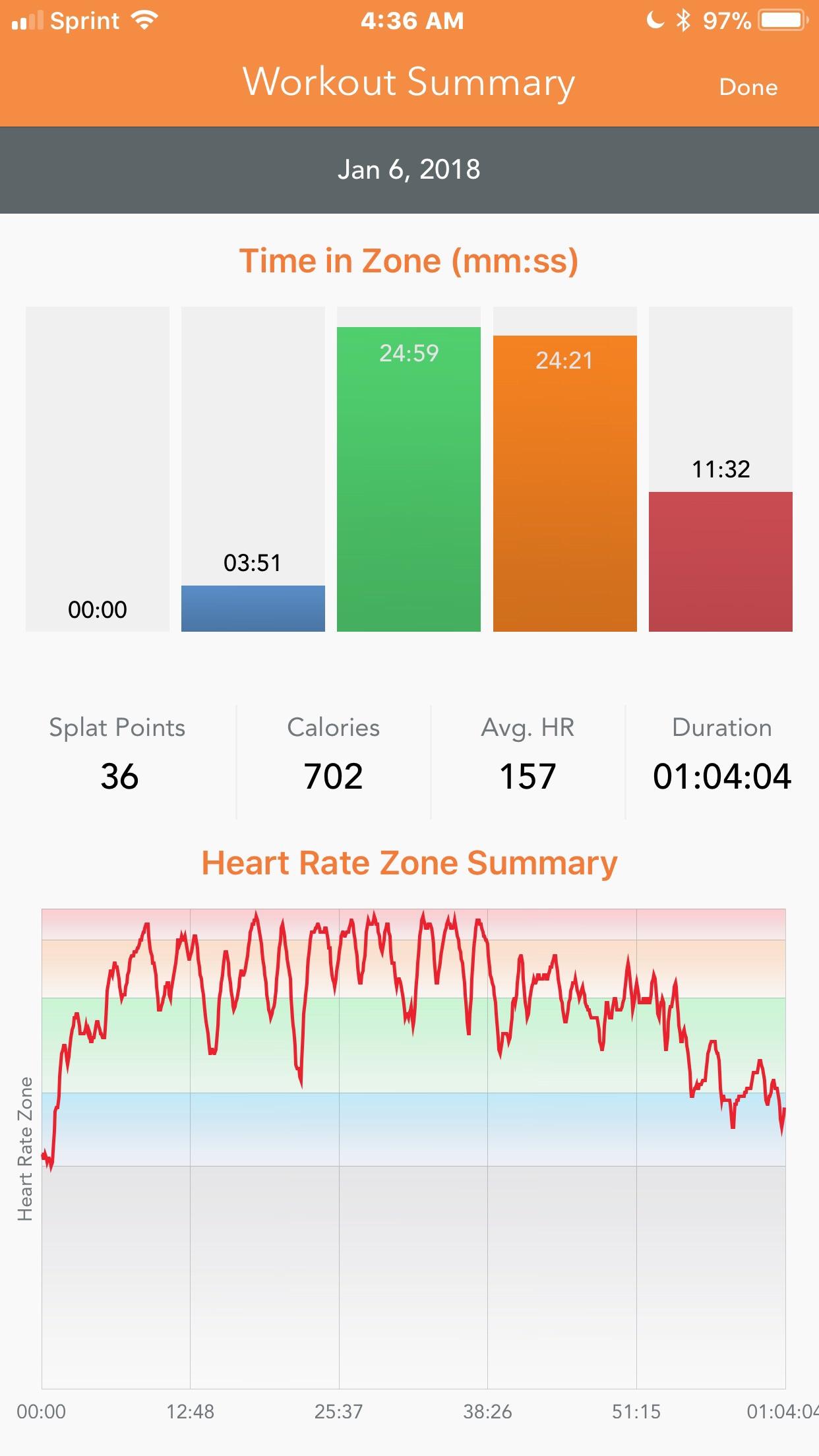This screenshot has height=1456, width=819.
Task: Select the blue 03:51 zone bar
Action: coord(253,607)
